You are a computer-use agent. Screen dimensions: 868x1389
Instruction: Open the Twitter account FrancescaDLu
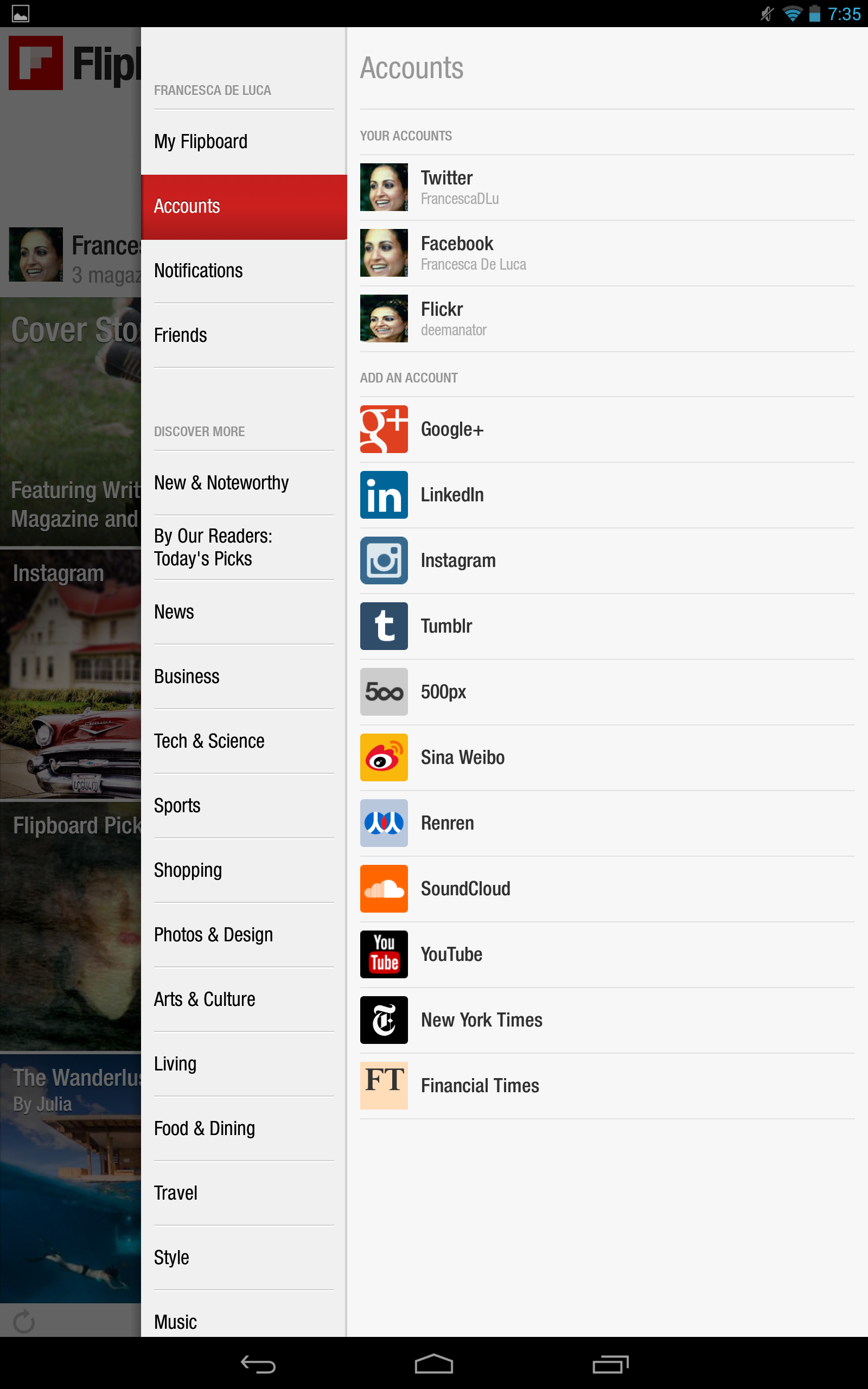tap(606, 187)
